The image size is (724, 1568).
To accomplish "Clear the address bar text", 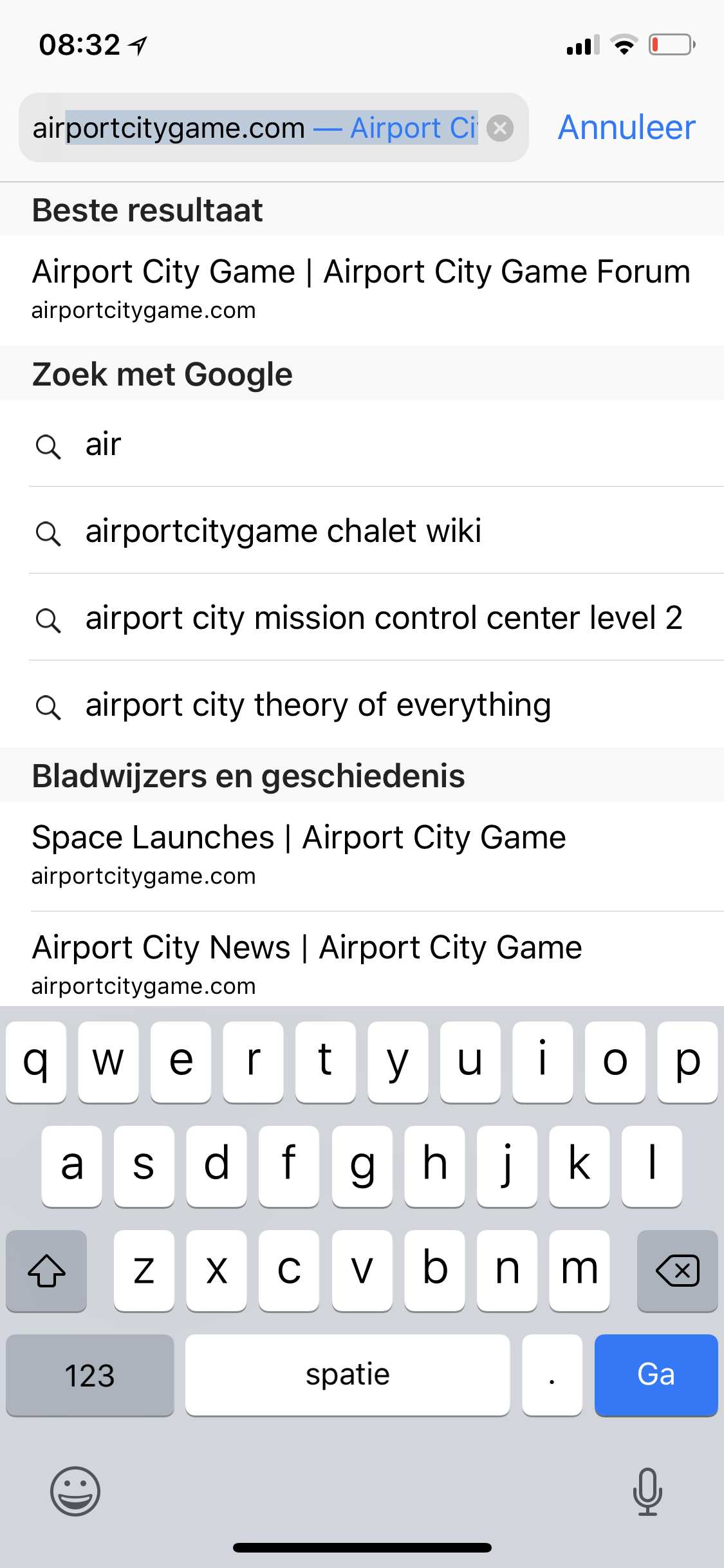I will coord(500,127).
